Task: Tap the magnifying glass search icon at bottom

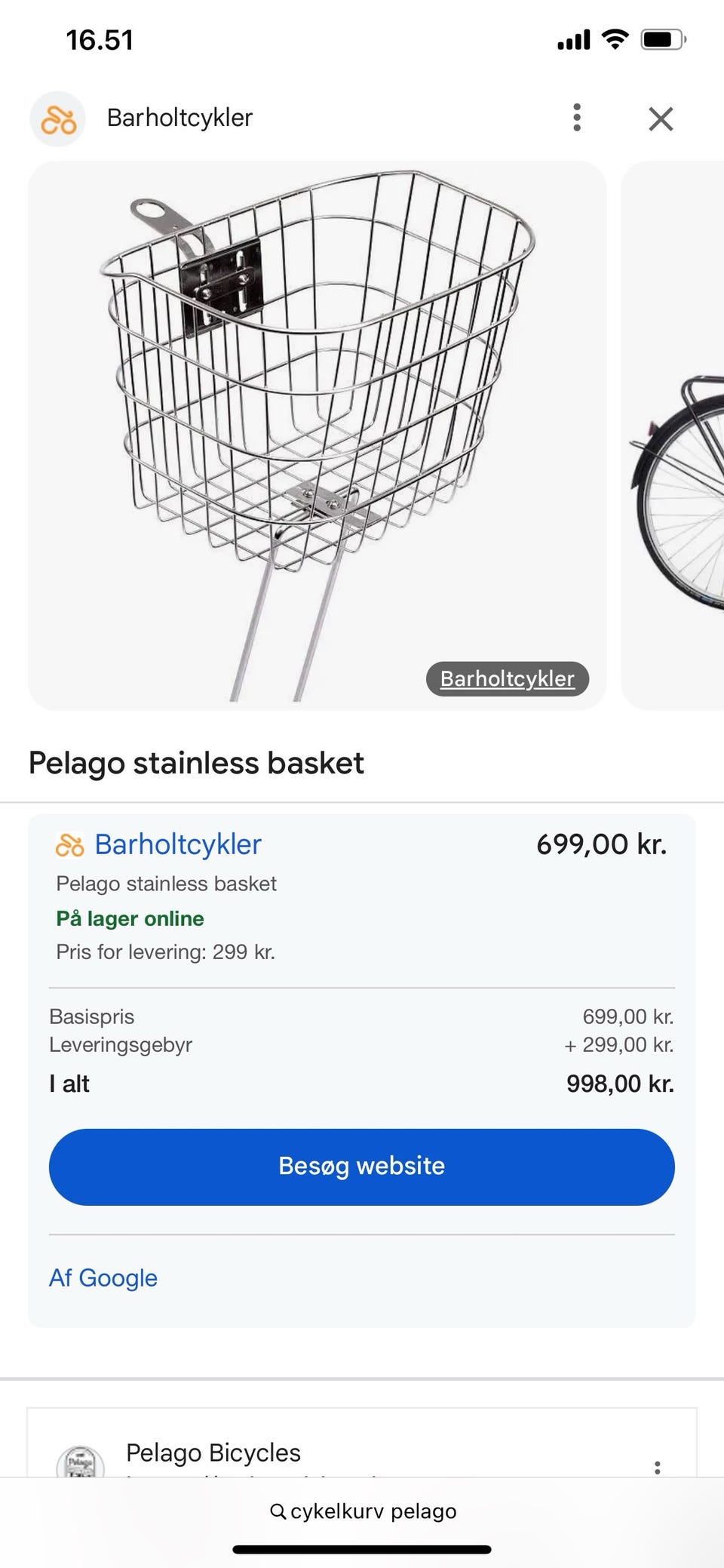Action: tap(278, 1511)
